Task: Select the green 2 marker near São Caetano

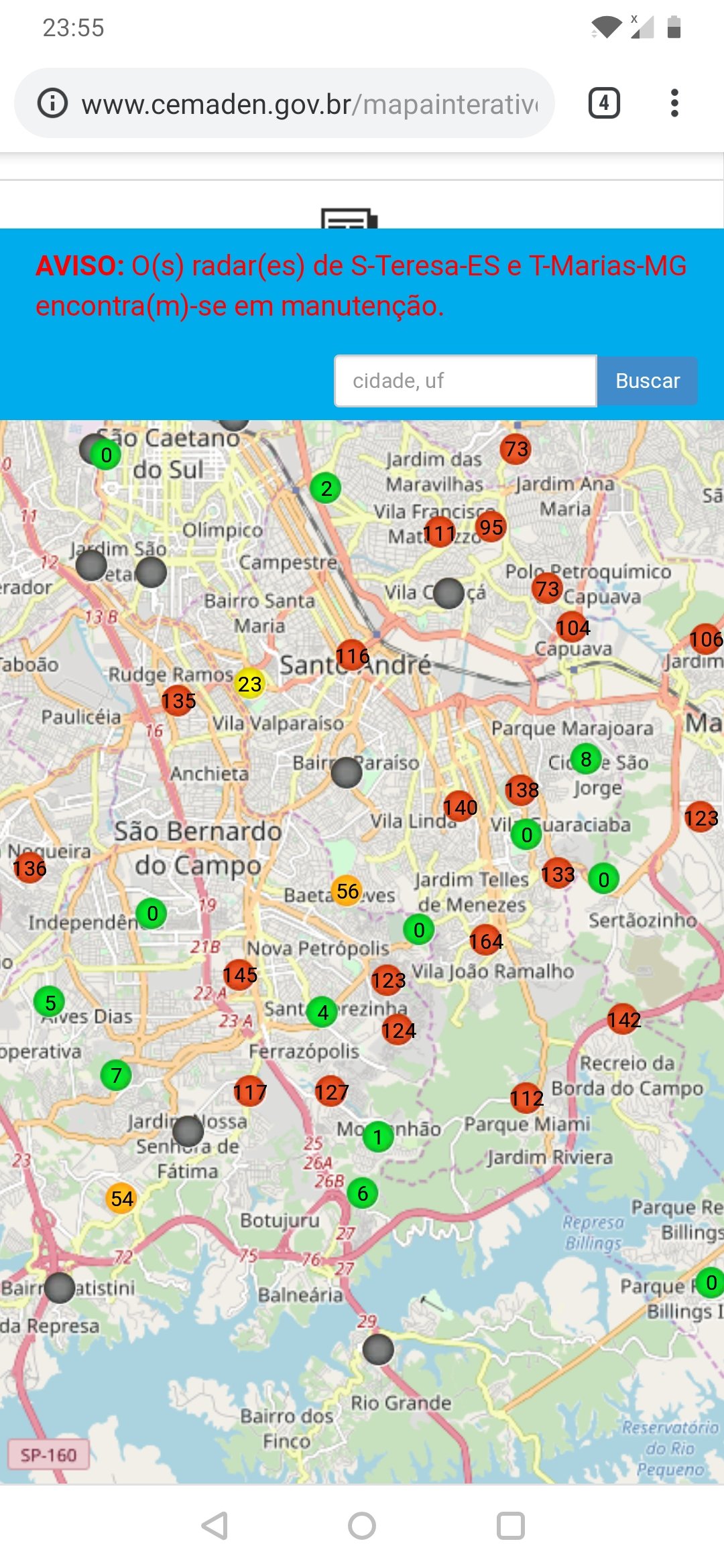Action: [x=326, y=488]
